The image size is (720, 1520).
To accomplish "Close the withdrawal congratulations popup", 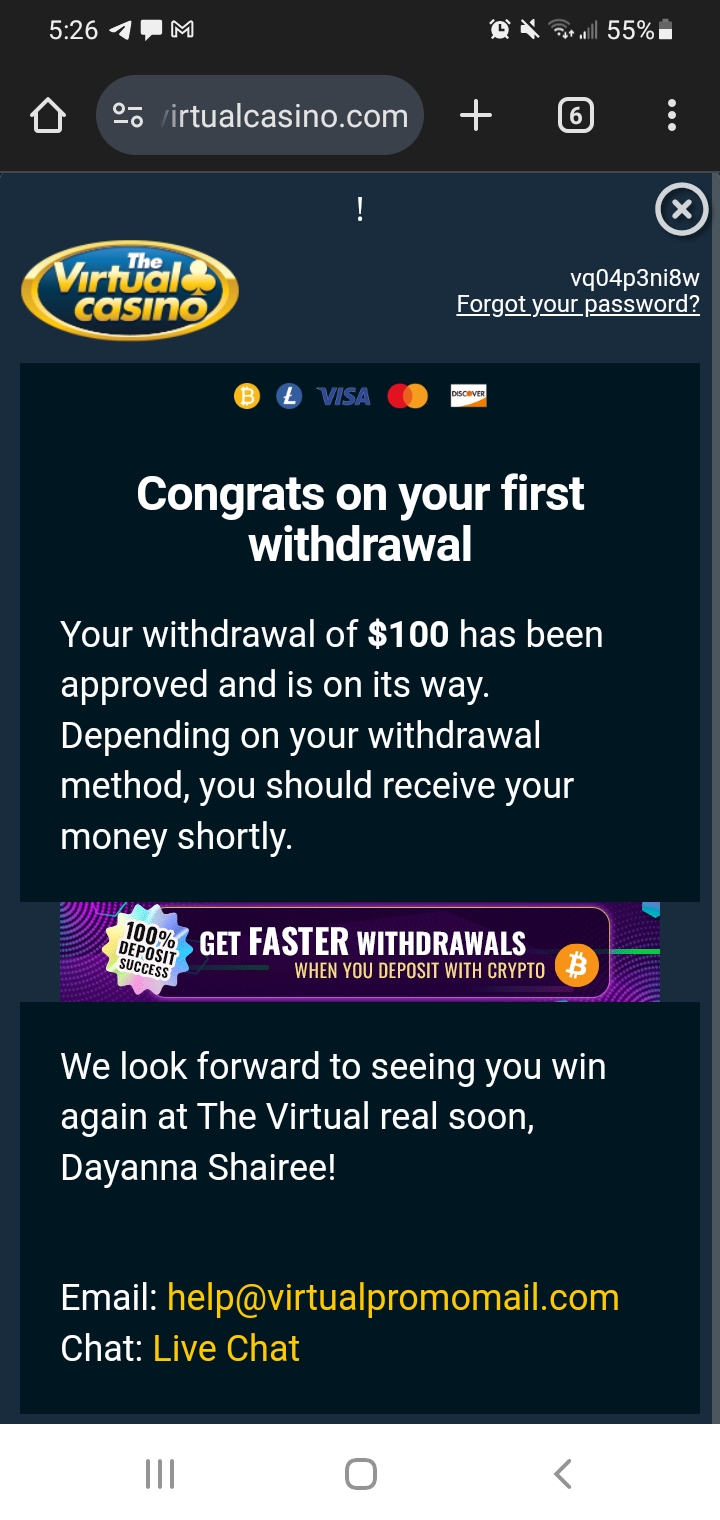I will (x=682, y=209).
